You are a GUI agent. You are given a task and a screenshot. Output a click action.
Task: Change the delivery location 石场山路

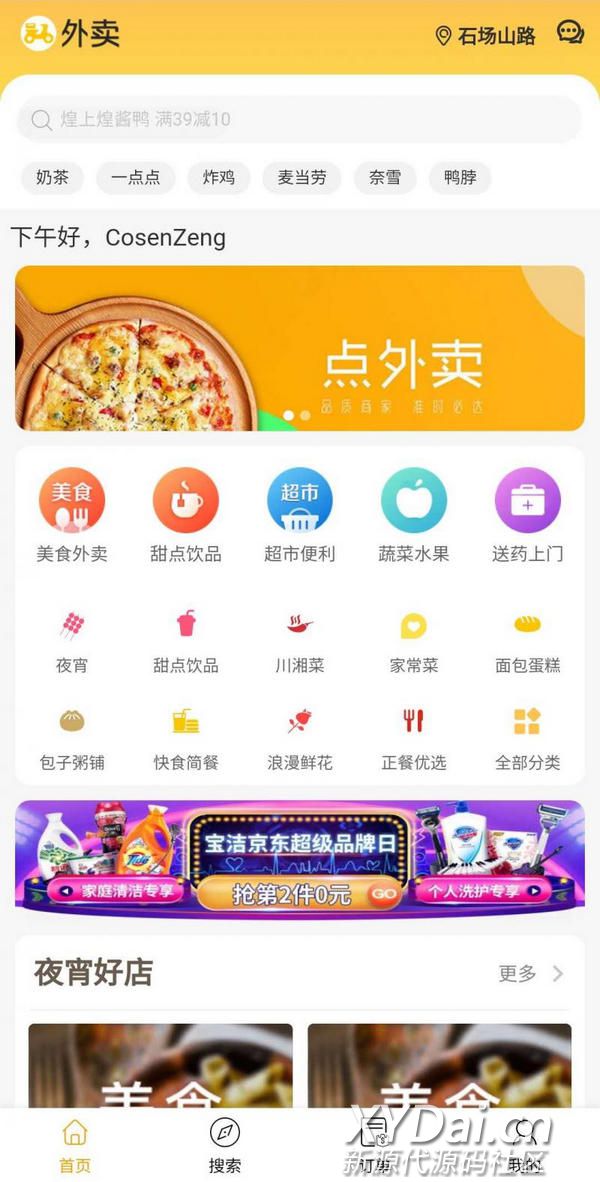[x=486, y=36]
